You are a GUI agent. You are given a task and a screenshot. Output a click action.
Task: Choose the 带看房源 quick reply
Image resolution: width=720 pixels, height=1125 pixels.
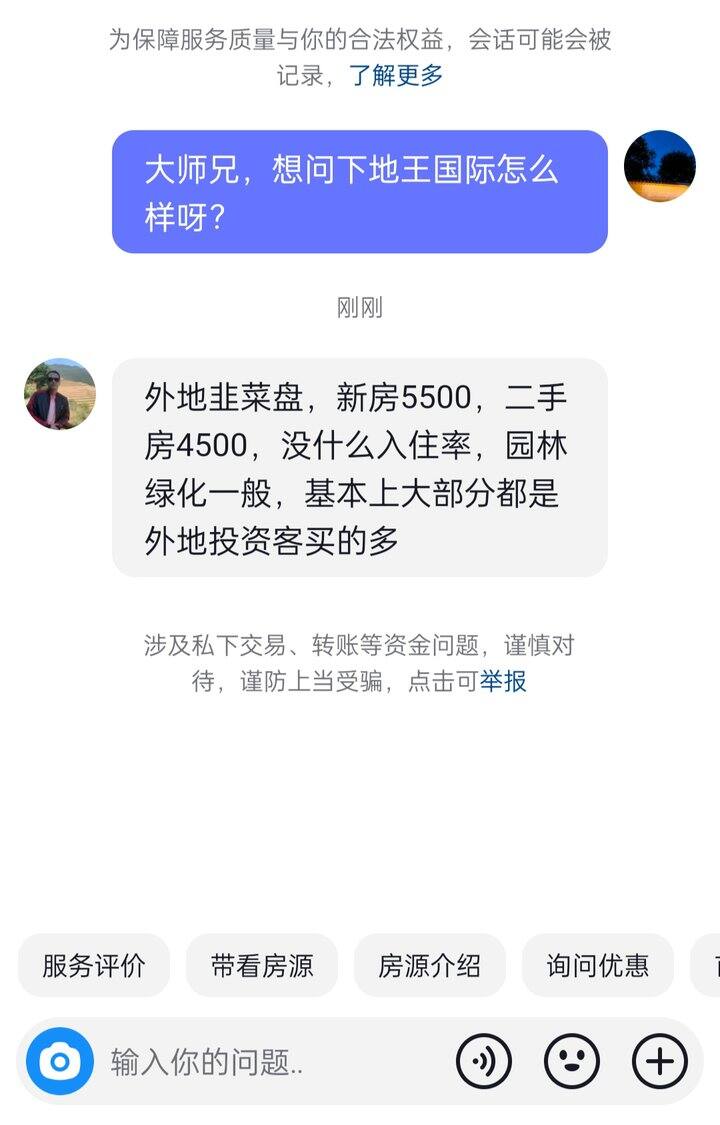pos(262,965)
